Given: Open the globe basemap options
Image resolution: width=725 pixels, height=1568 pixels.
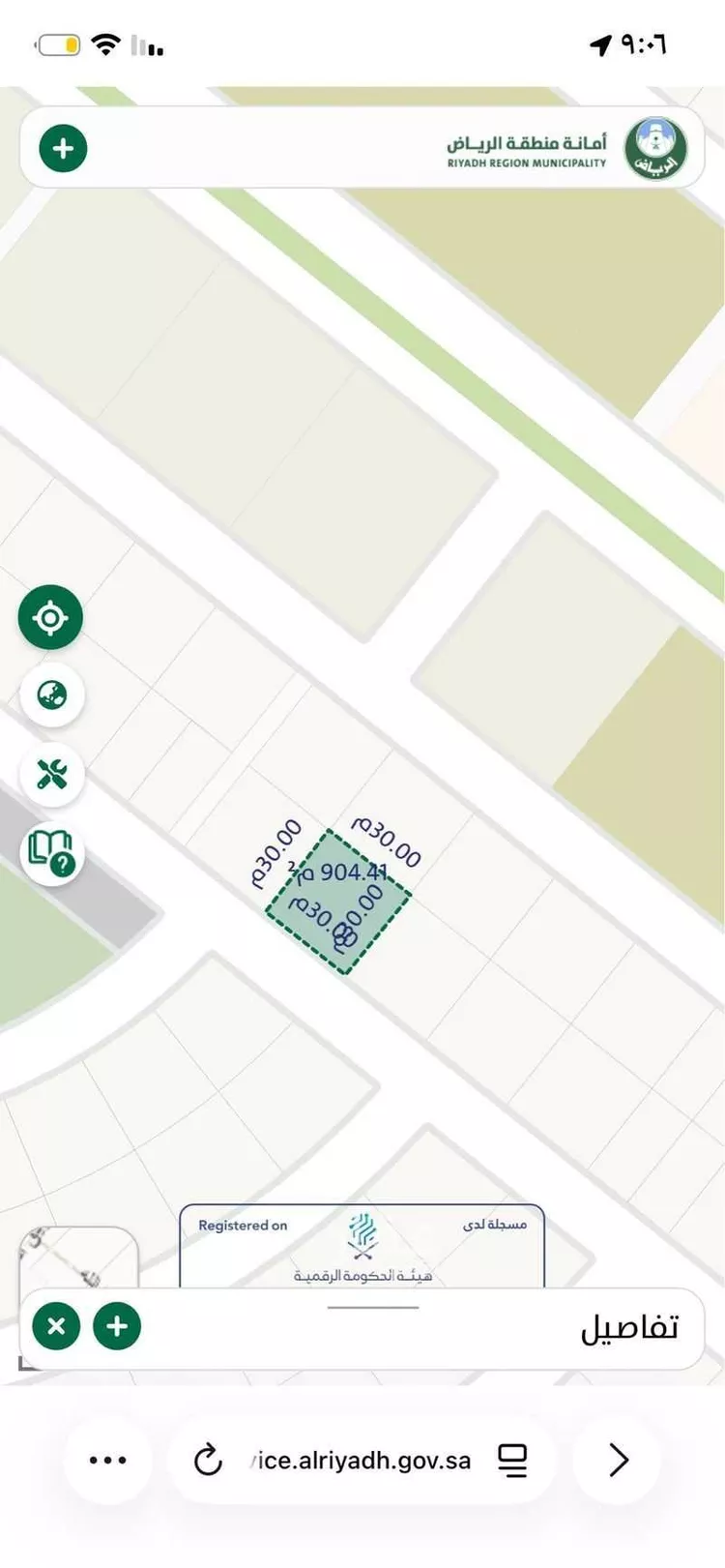Looking at the screenshot, I should pyautogui.click(x=52, y=695).
